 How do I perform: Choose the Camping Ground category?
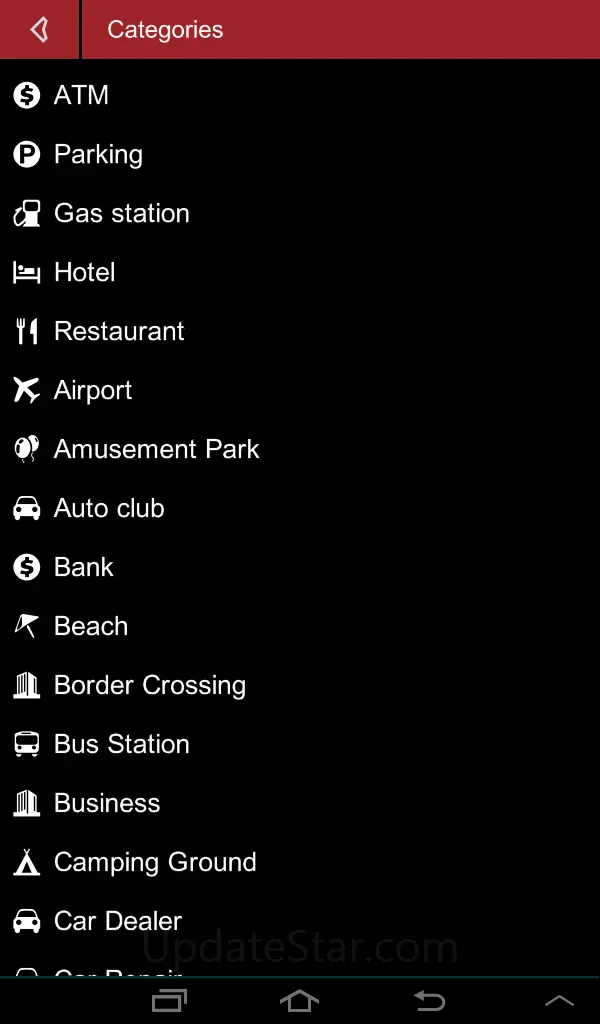pyautogui.click(x=155, y=862)
